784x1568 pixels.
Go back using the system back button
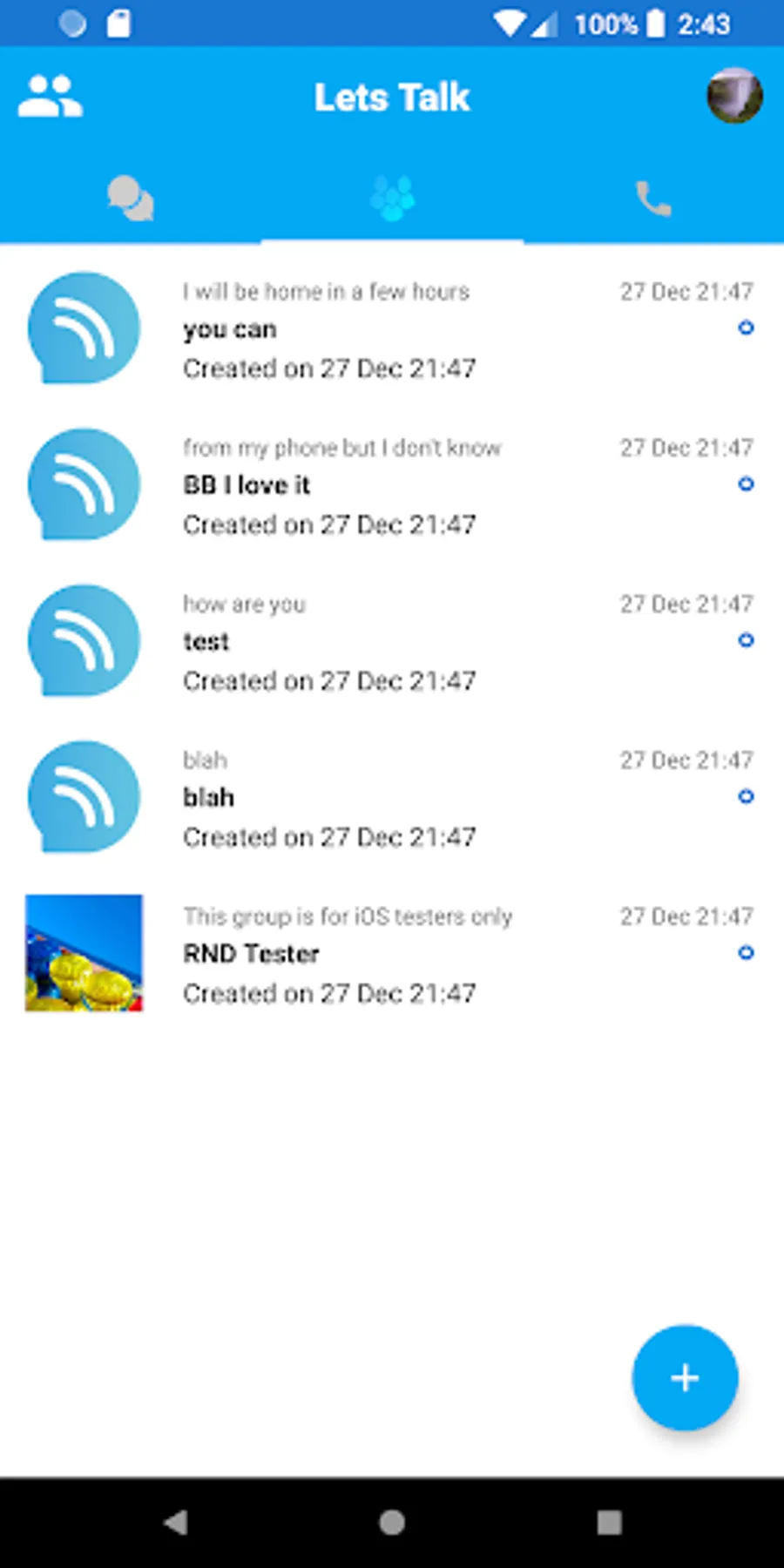tap(177, 1522)
